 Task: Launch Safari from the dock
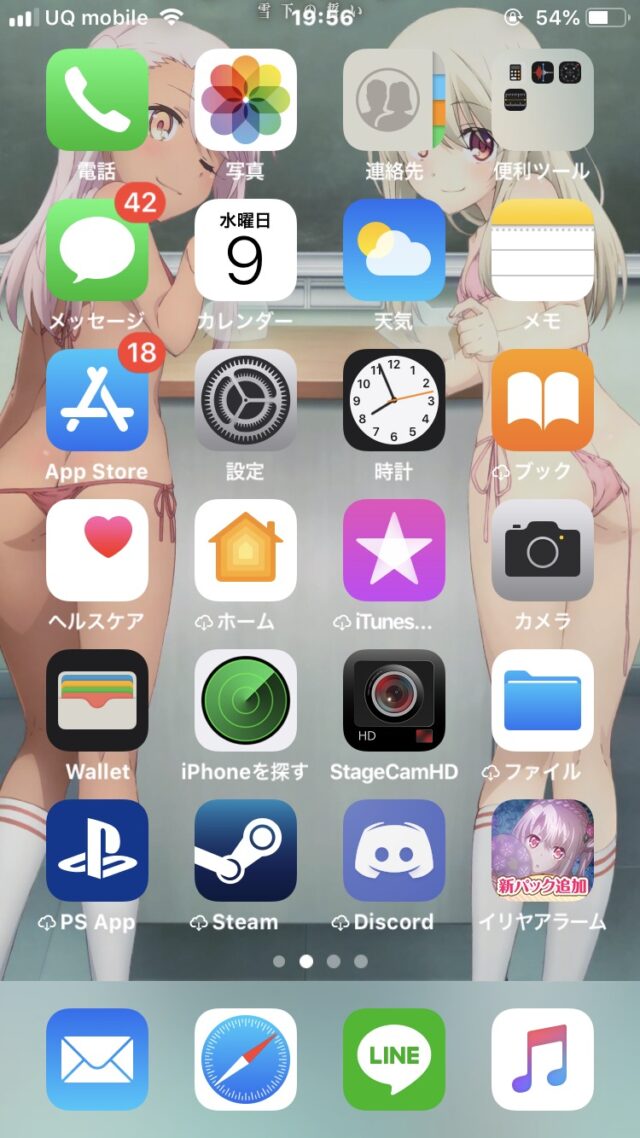point(245,1059)
